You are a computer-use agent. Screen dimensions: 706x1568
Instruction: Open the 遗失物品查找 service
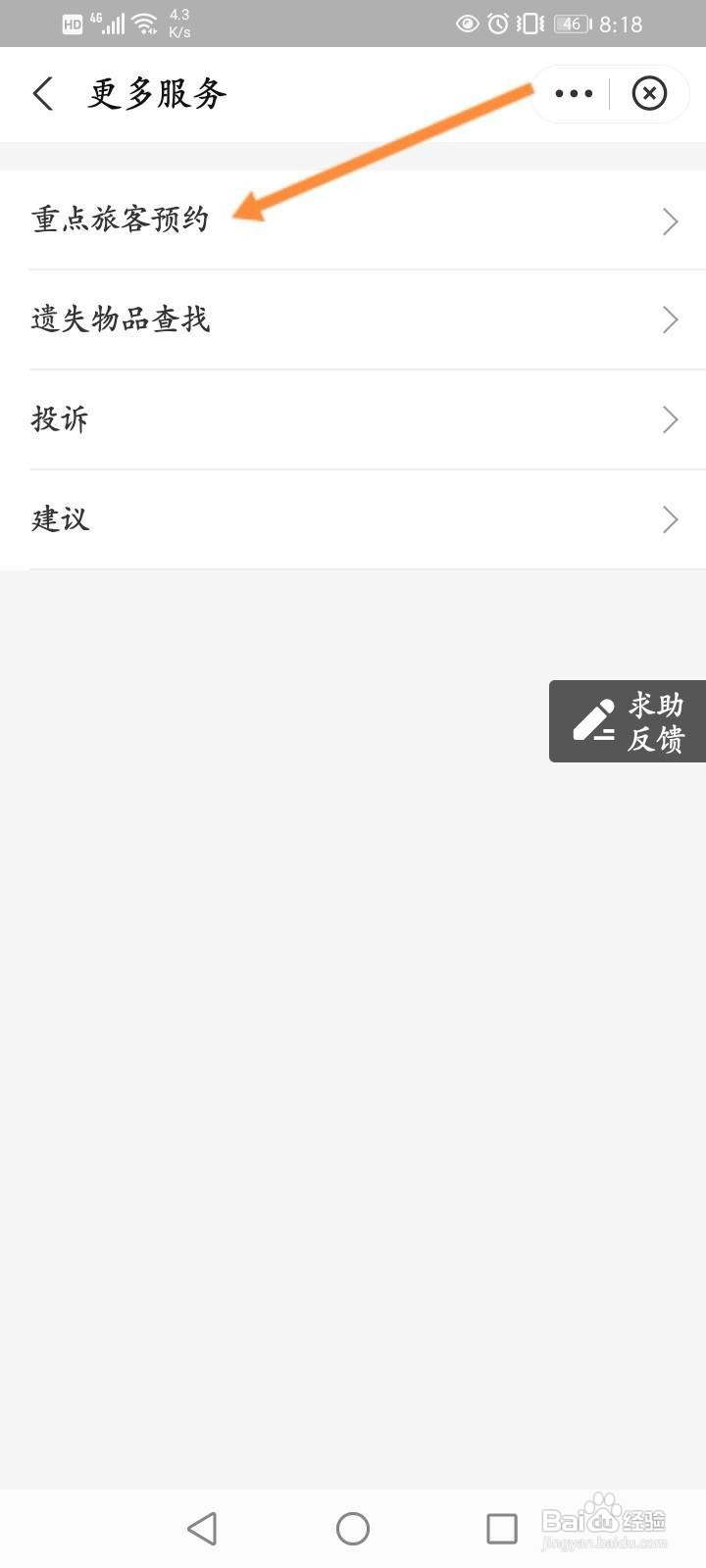122,318
